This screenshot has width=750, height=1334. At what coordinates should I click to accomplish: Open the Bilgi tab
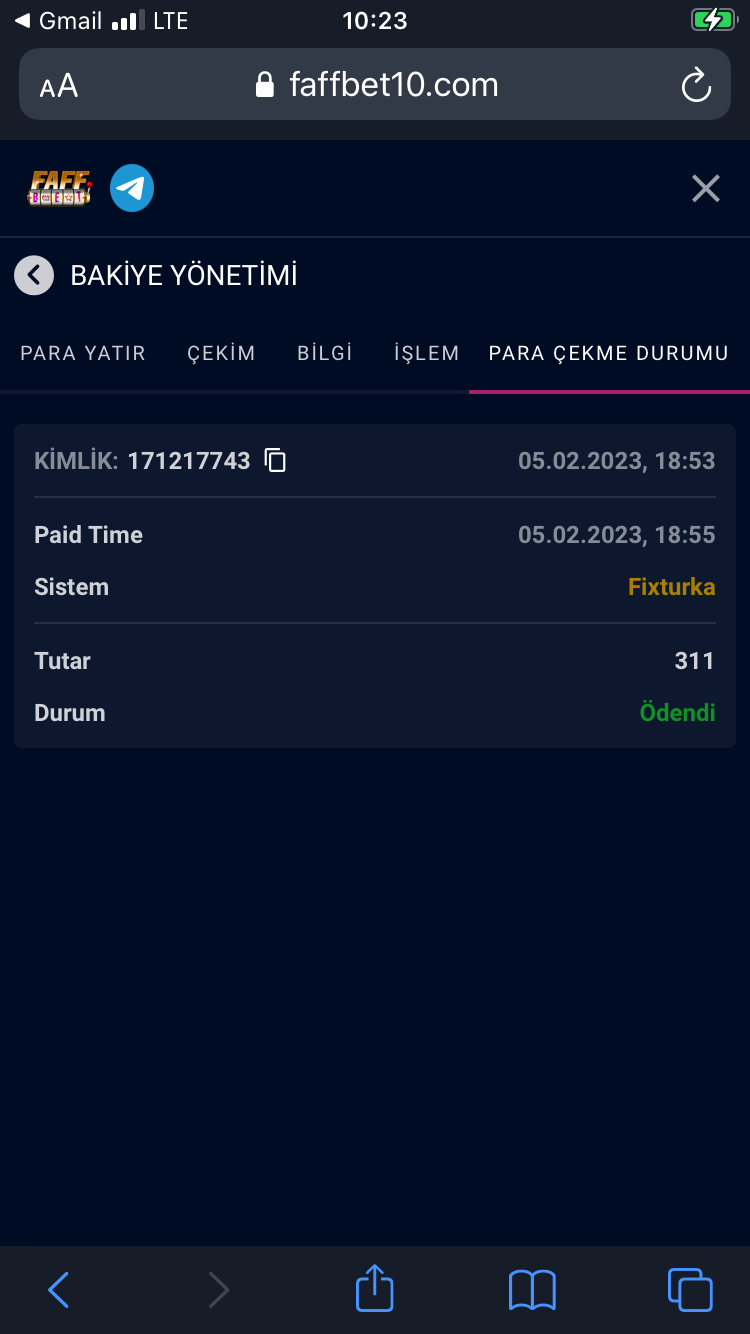325,353
